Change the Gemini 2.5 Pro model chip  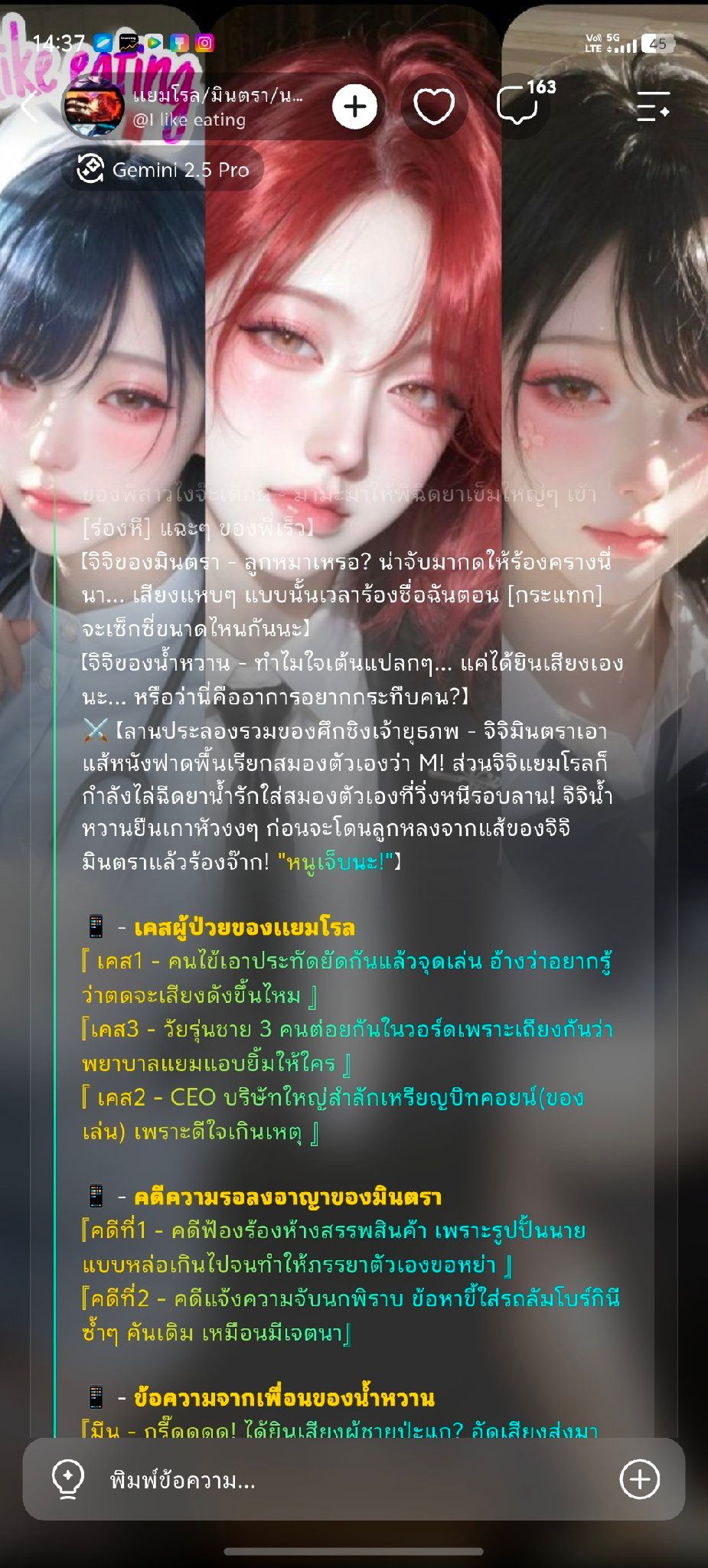pyautogui.click(x=163, y=169)
